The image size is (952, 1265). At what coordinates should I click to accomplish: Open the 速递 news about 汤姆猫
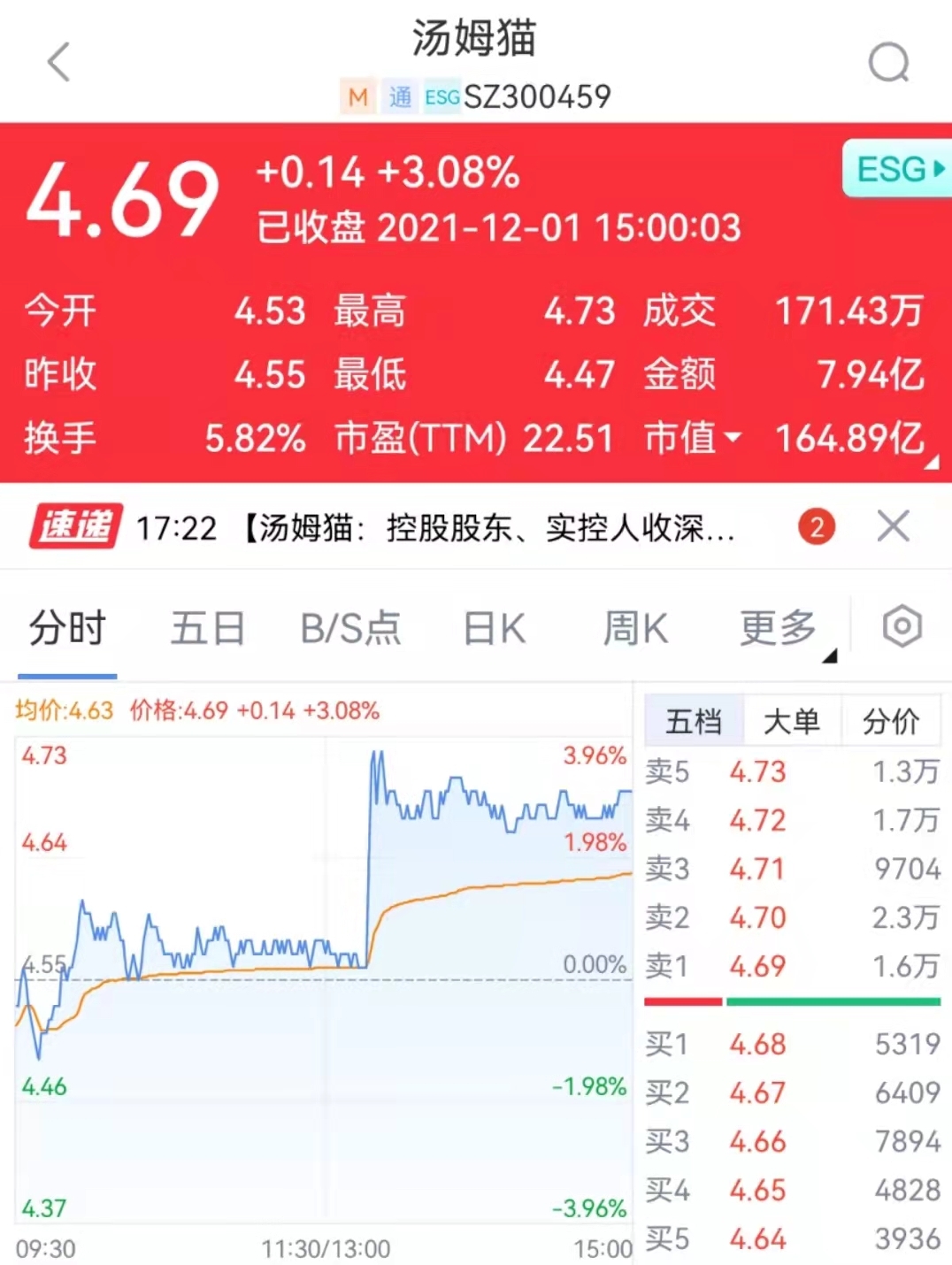click(434, 528)
